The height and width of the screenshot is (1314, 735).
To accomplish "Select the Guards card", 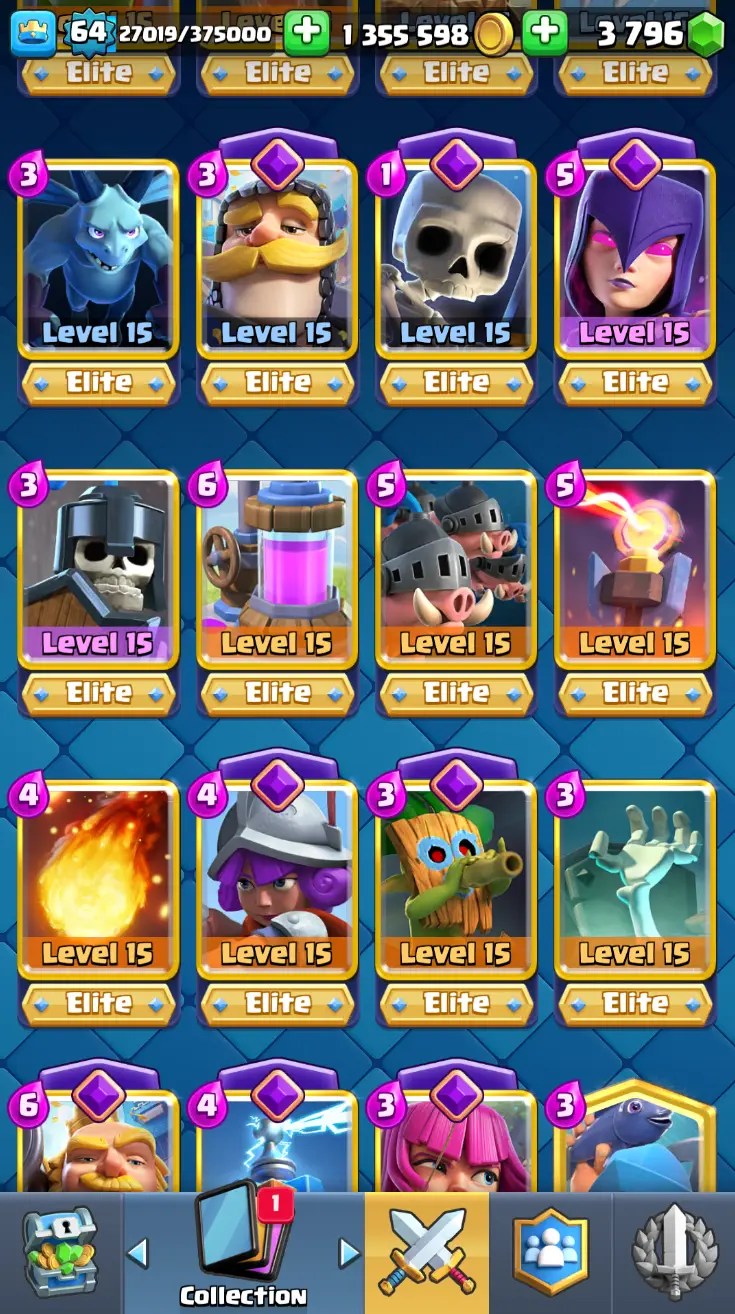I will [98, 570].
